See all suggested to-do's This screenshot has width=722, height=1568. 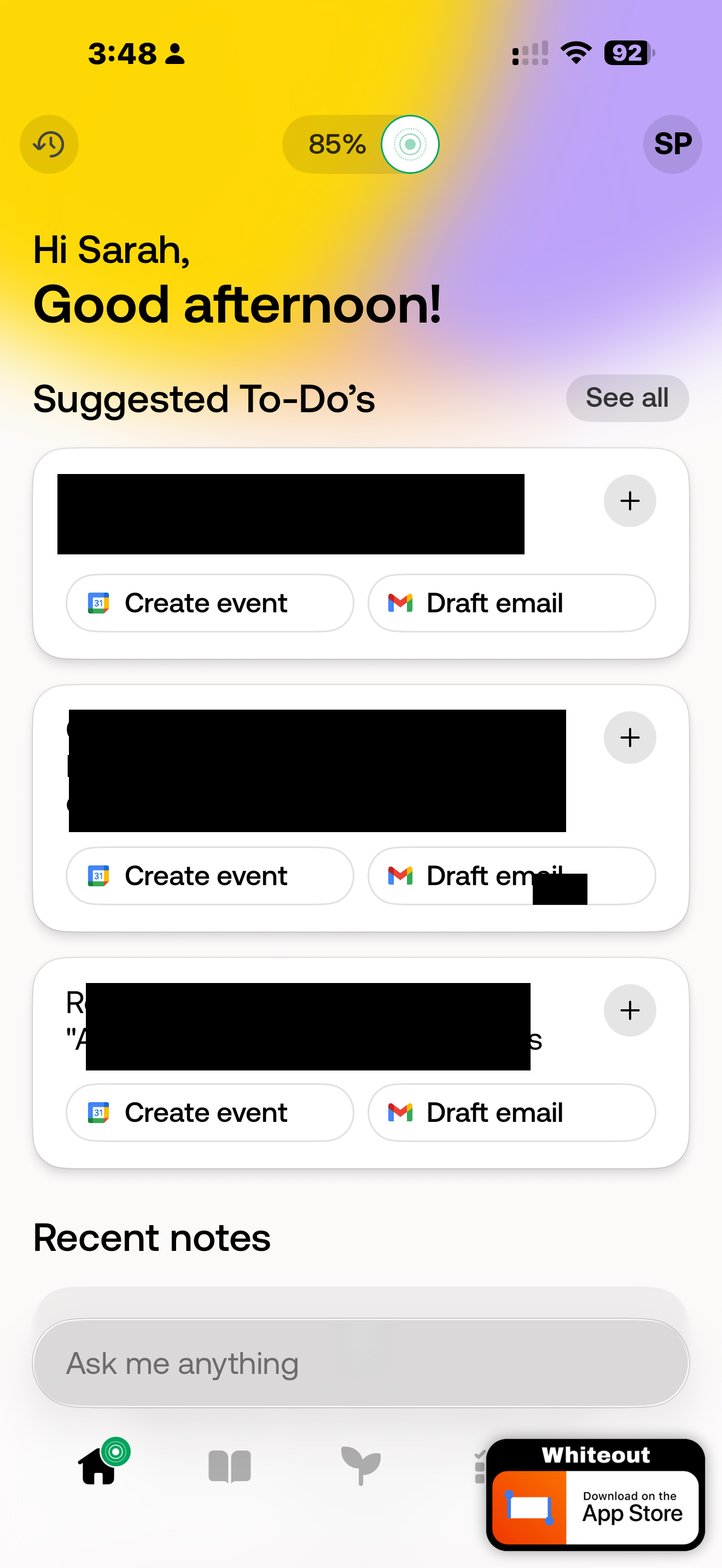[627, 398]
